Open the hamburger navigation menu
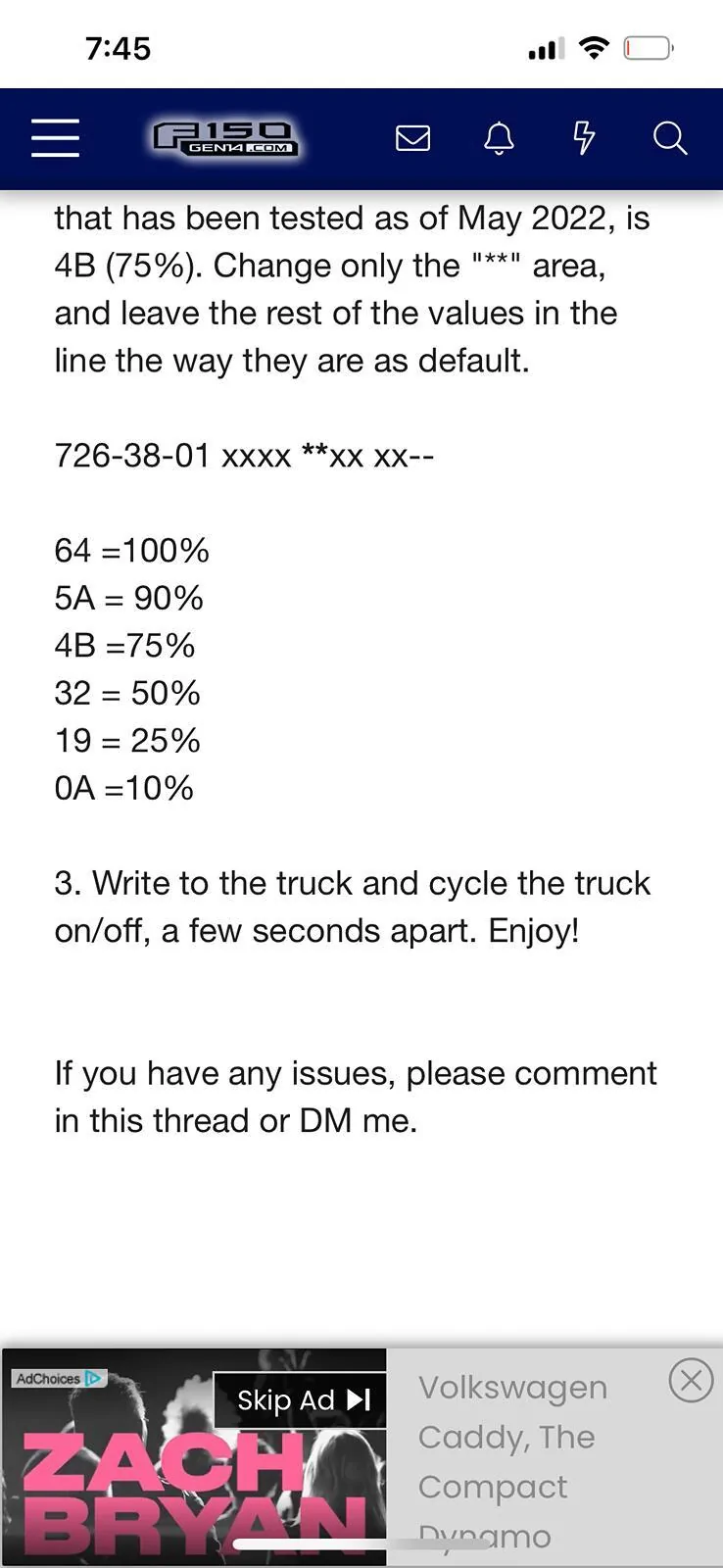The image size is (723, 1568). click(x=55, y=138)
